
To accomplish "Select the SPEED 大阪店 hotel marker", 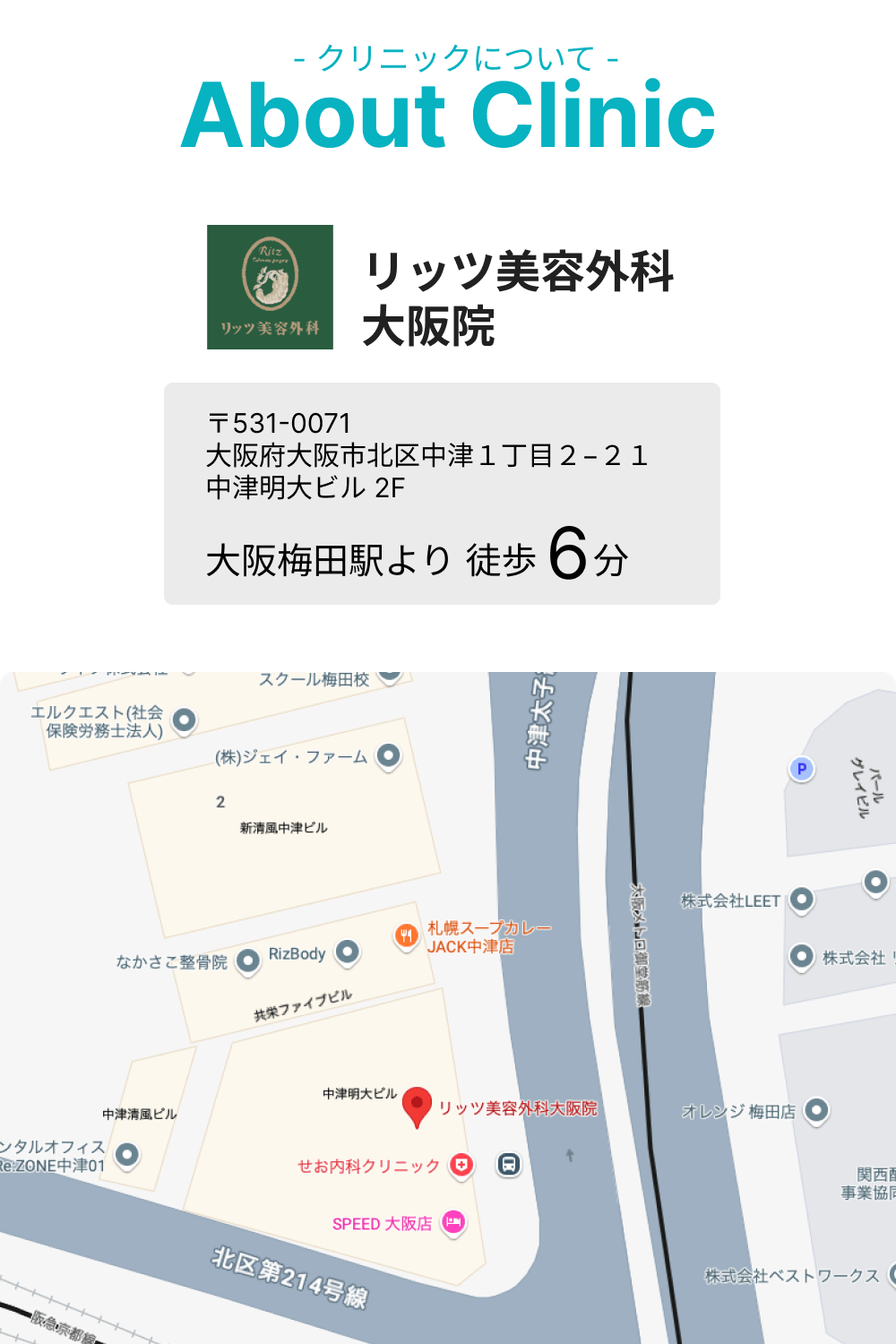I will 454,1222.
